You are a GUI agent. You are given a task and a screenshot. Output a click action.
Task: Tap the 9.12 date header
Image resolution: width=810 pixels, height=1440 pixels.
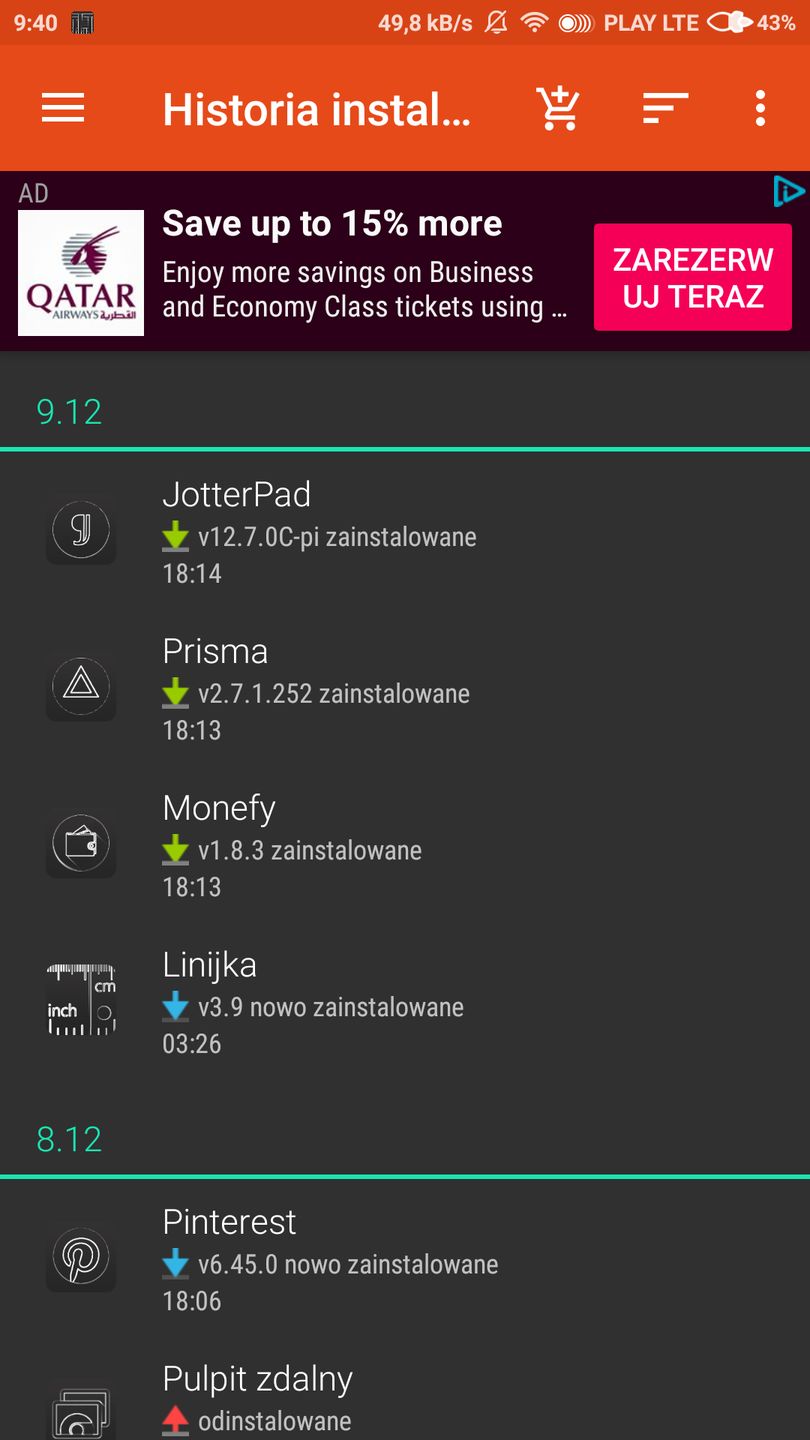click(69, 412)
